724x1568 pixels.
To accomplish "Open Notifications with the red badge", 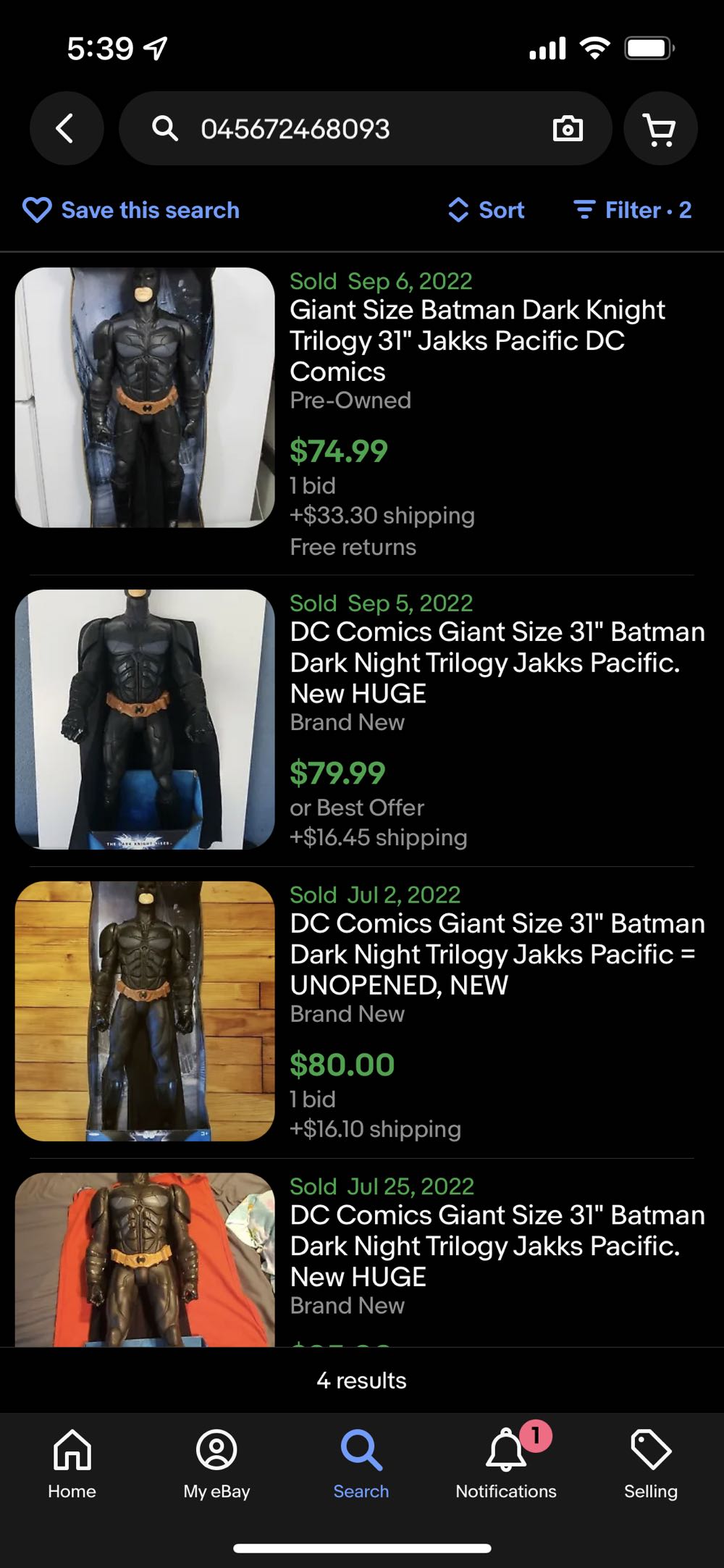I will pyautogui.click(x=505, y=1463).
